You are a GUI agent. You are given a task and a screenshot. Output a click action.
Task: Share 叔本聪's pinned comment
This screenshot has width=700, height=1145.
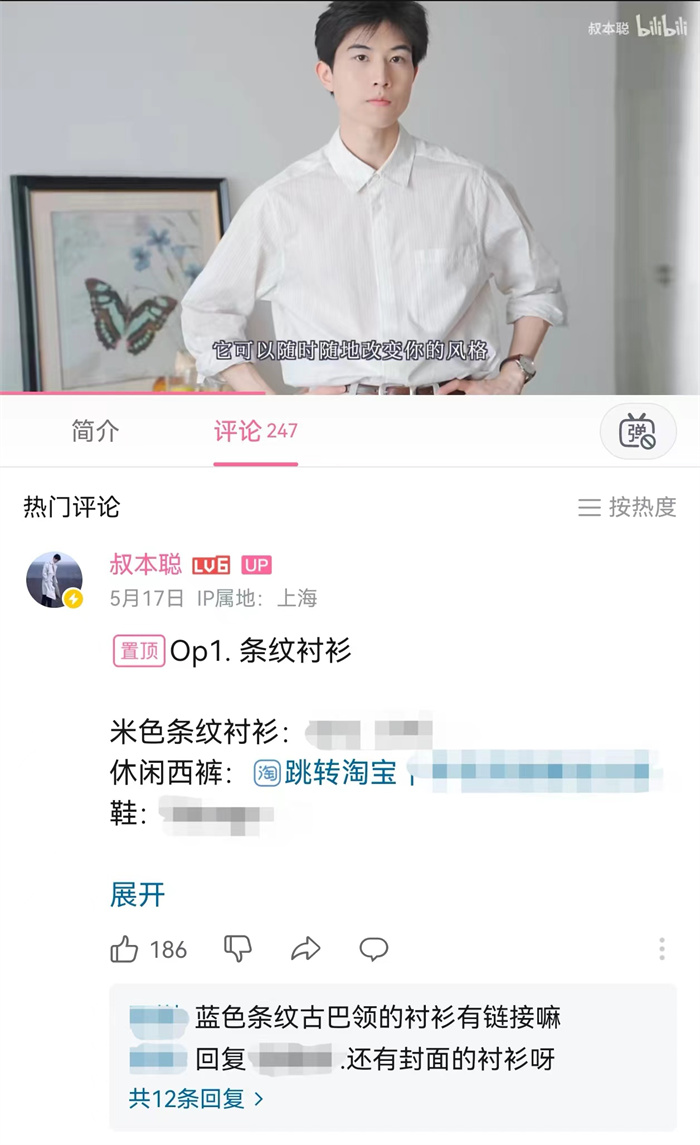point(306,949)
